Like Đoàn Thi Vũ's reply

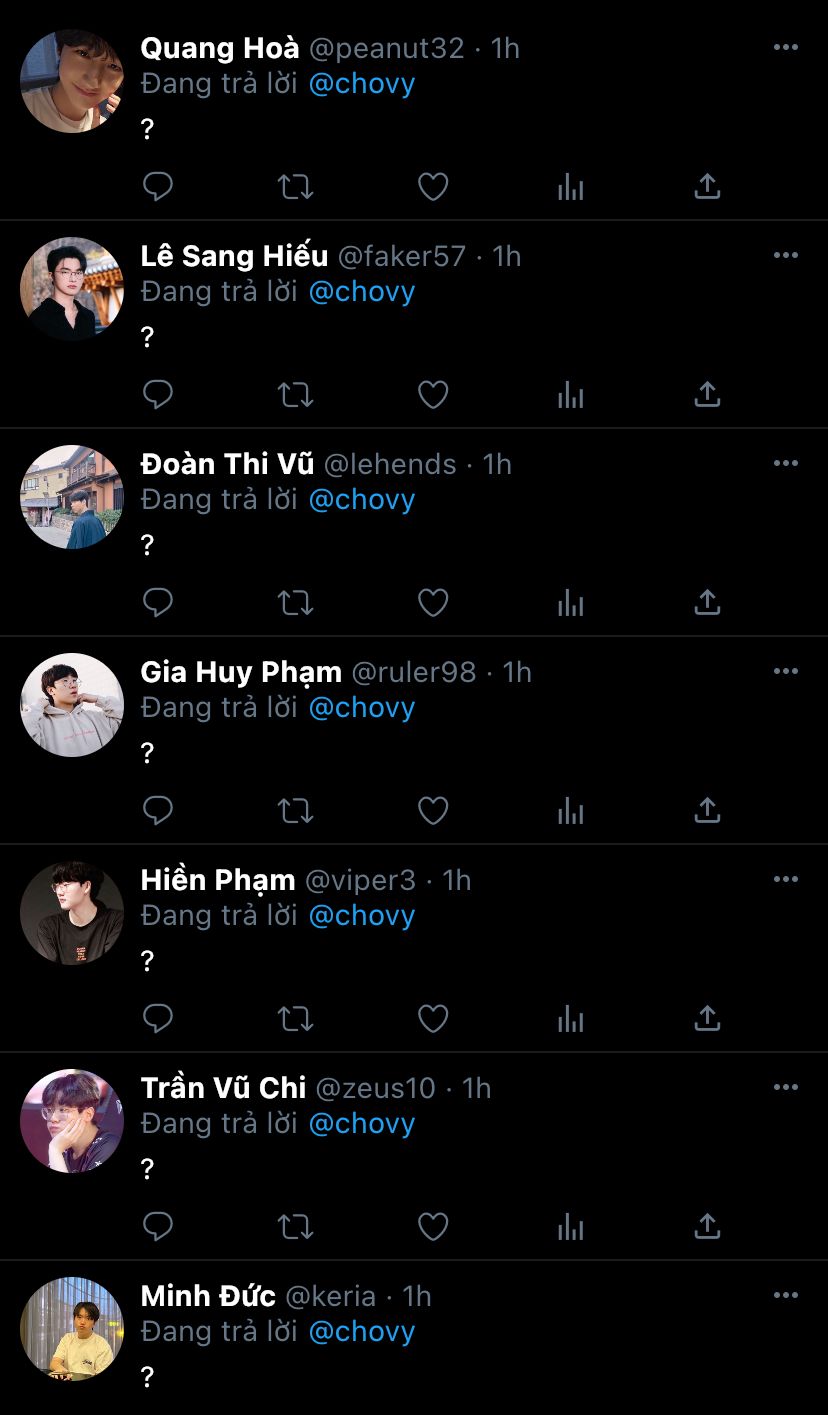(x=432, y=603)
